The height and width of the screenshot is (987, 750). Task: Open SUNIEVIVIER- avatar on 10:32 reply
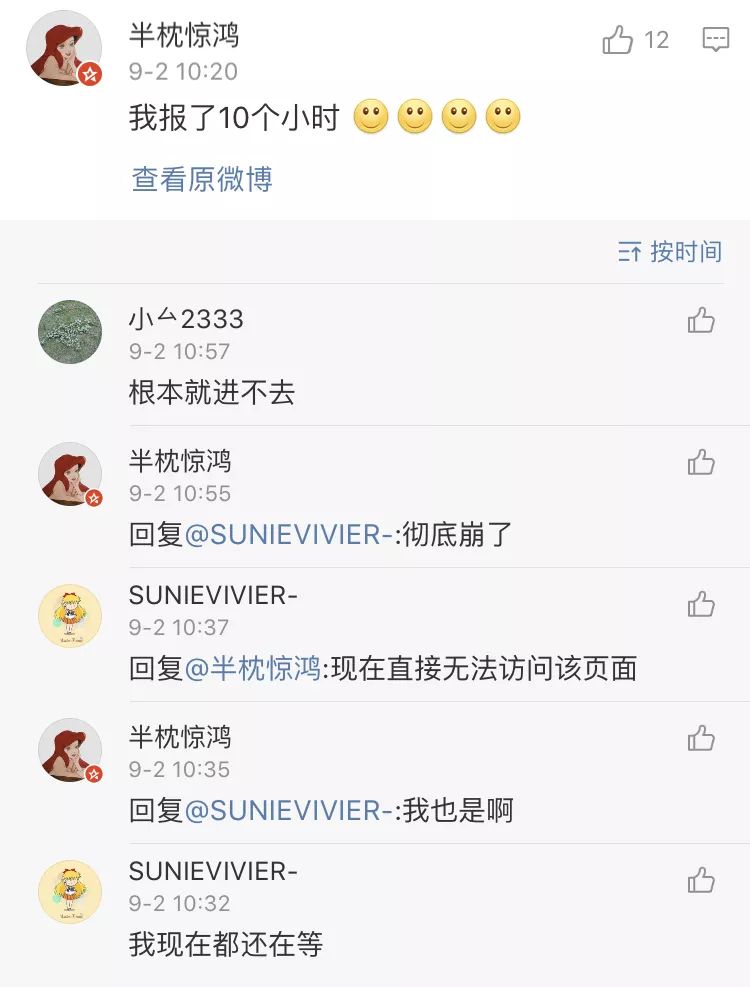70,891
